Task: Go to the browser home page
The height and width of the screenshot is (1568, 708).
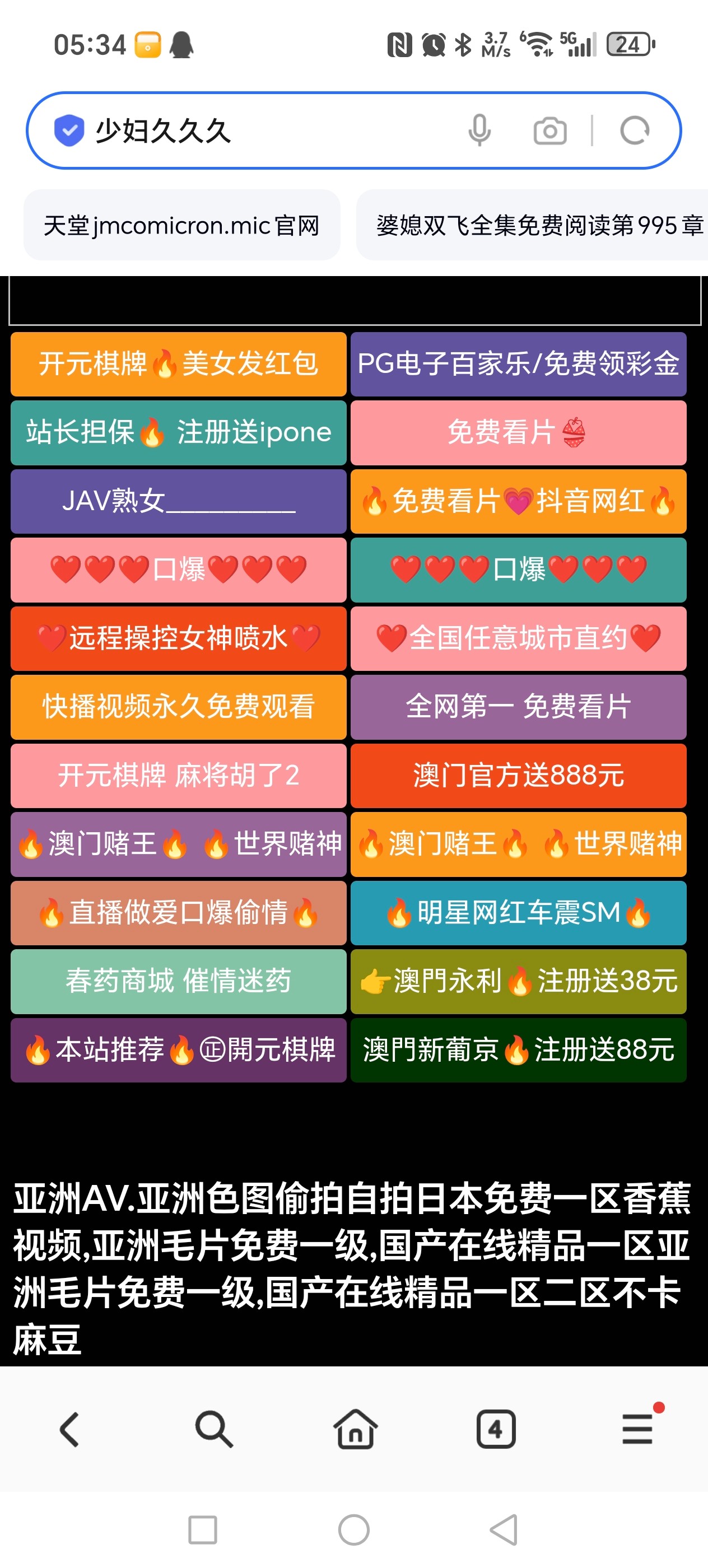Action: [355, 1429]
